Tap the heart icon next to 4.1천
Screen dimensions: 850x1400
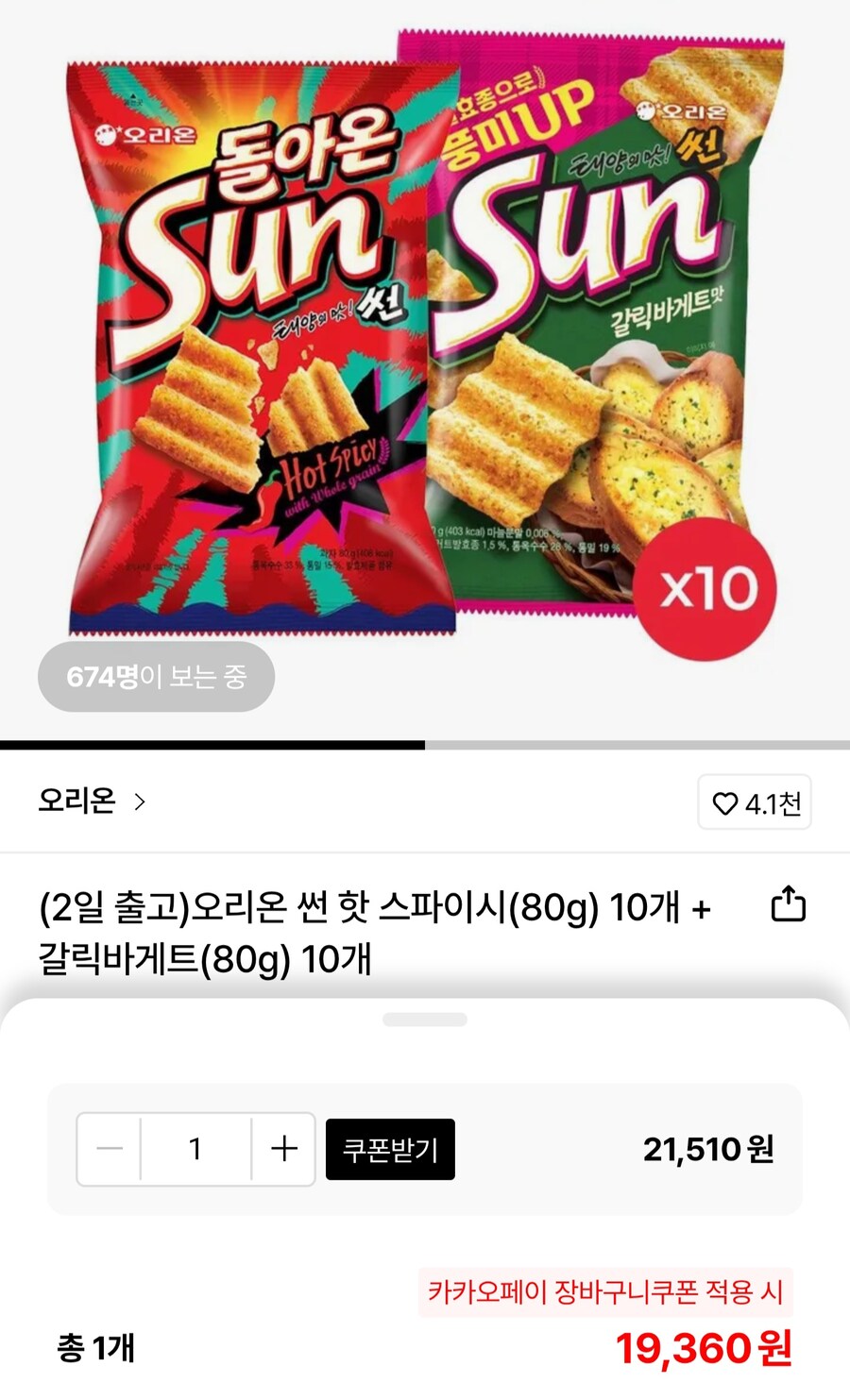click(x=723, y=804)
